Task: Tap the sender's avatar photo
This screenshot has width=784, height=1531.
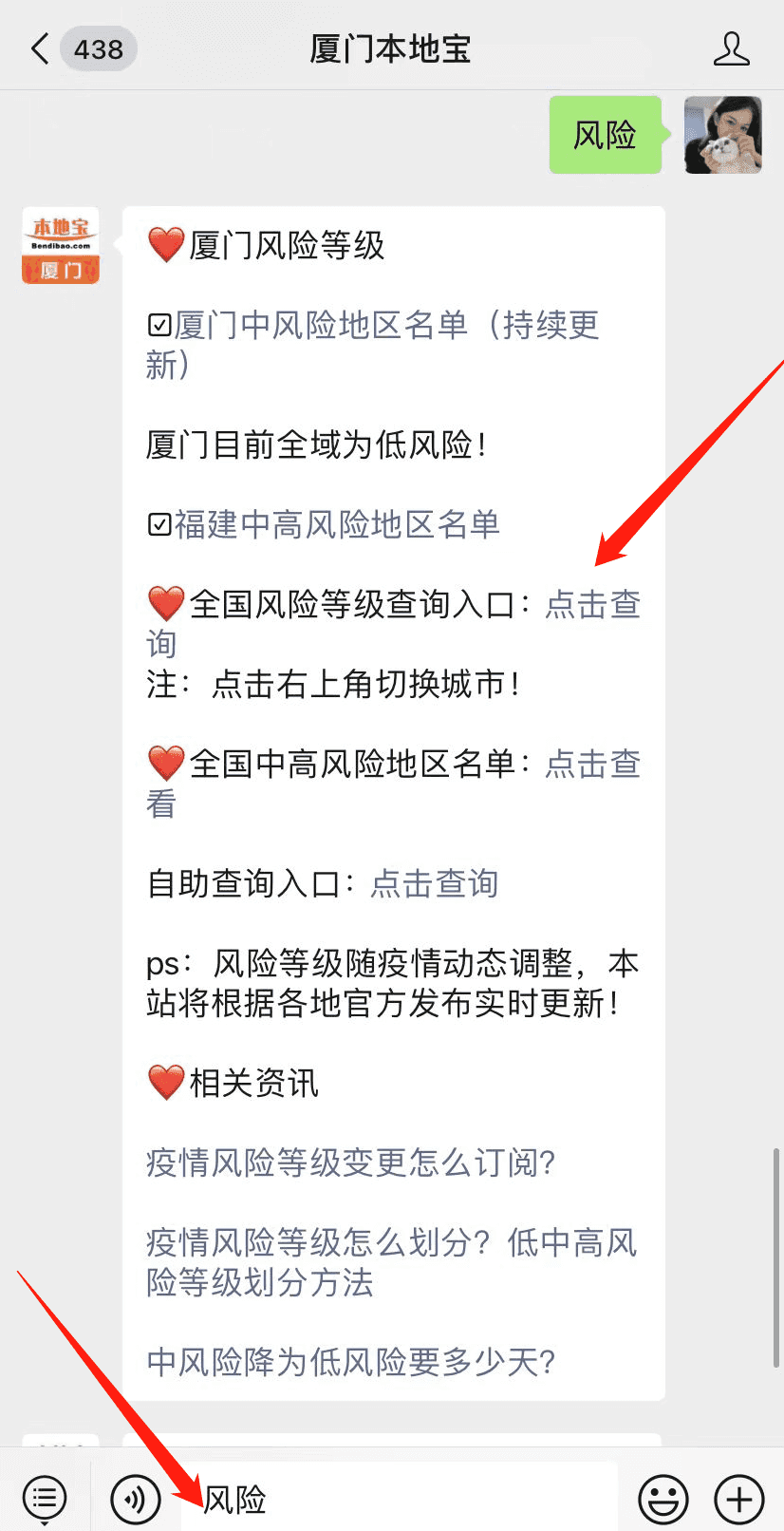Action: [722, 135]
